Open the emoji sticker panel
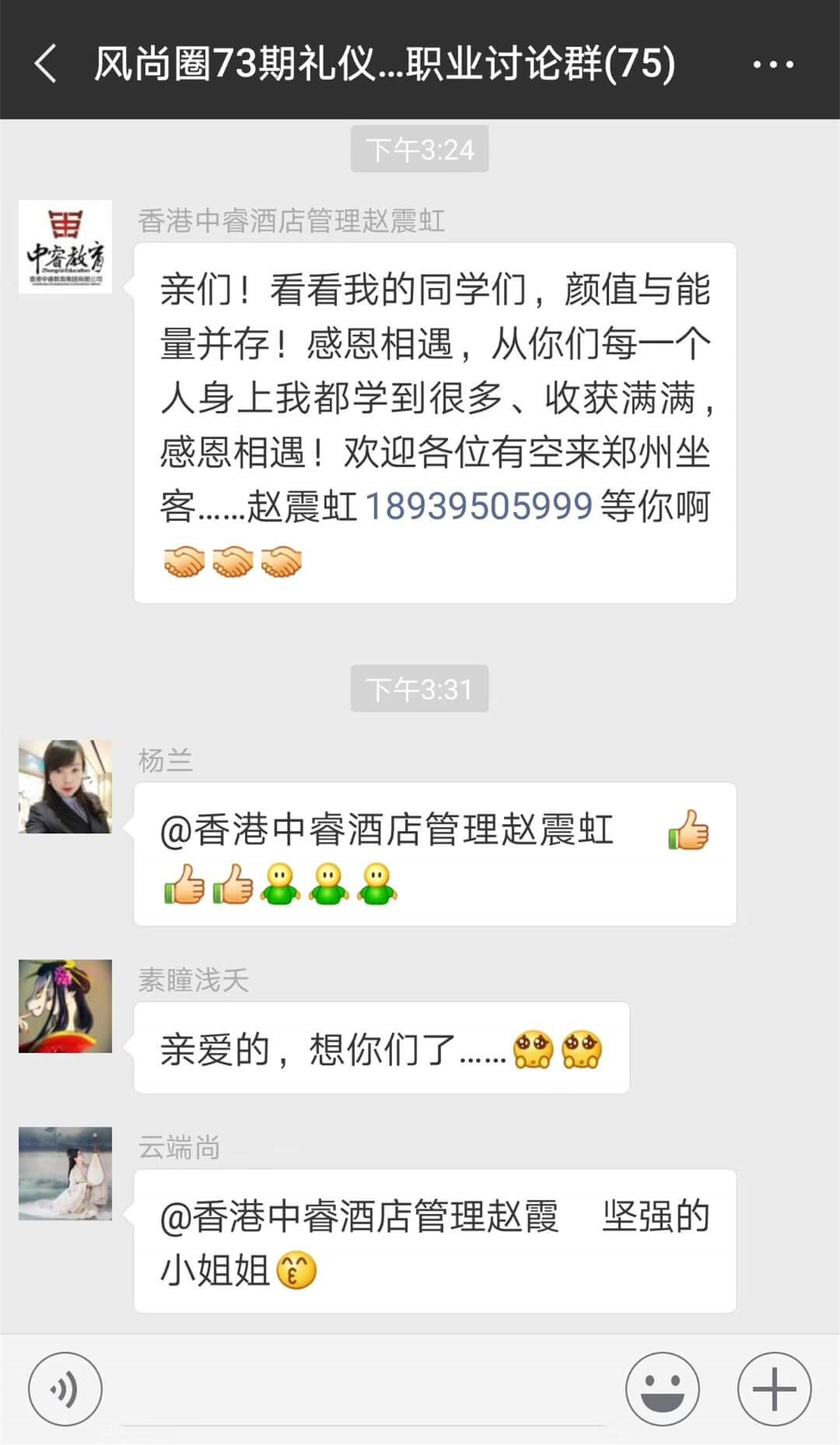Viewport: 840px width, 1445px height. [x=663, y=1389]
